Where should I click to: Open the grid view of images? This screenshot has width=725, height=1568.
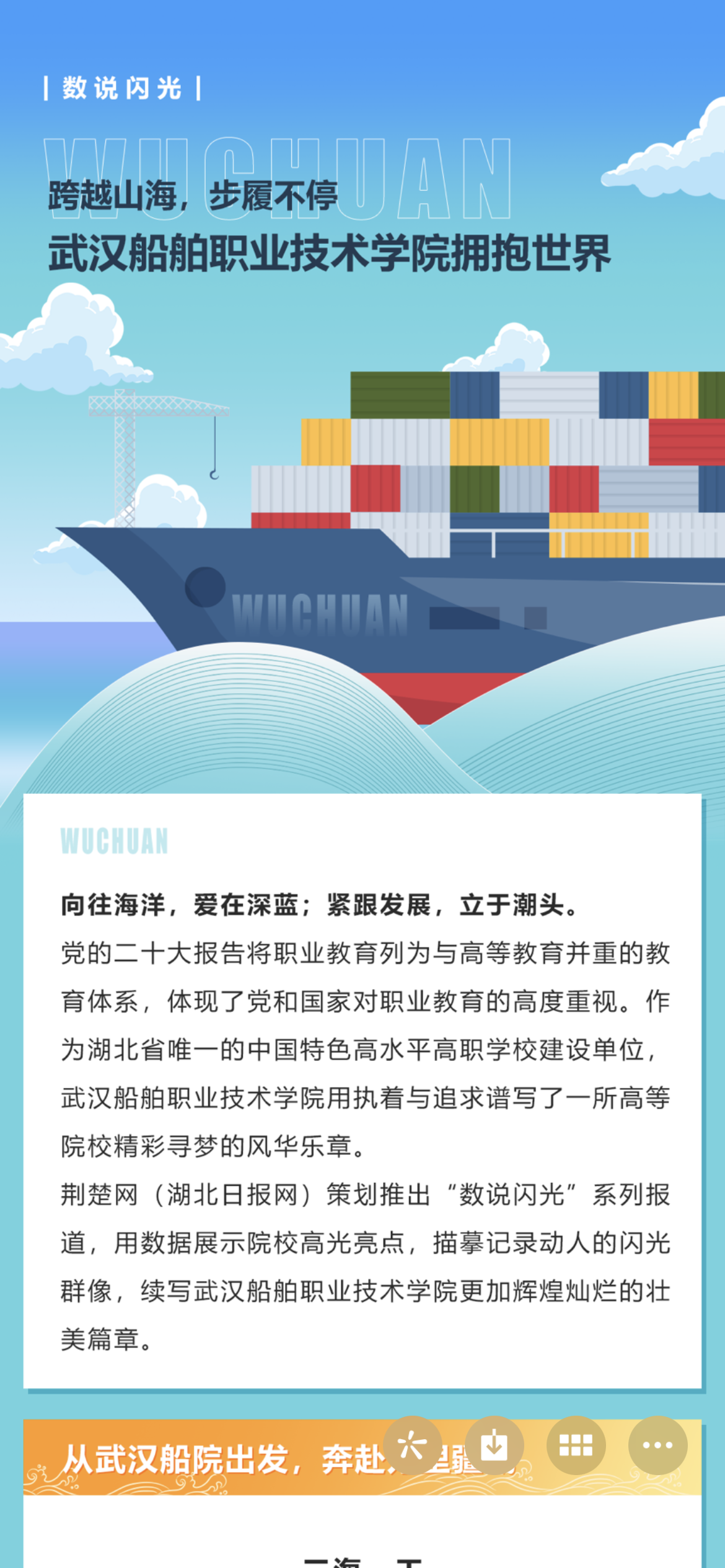tap(576, 1446)
